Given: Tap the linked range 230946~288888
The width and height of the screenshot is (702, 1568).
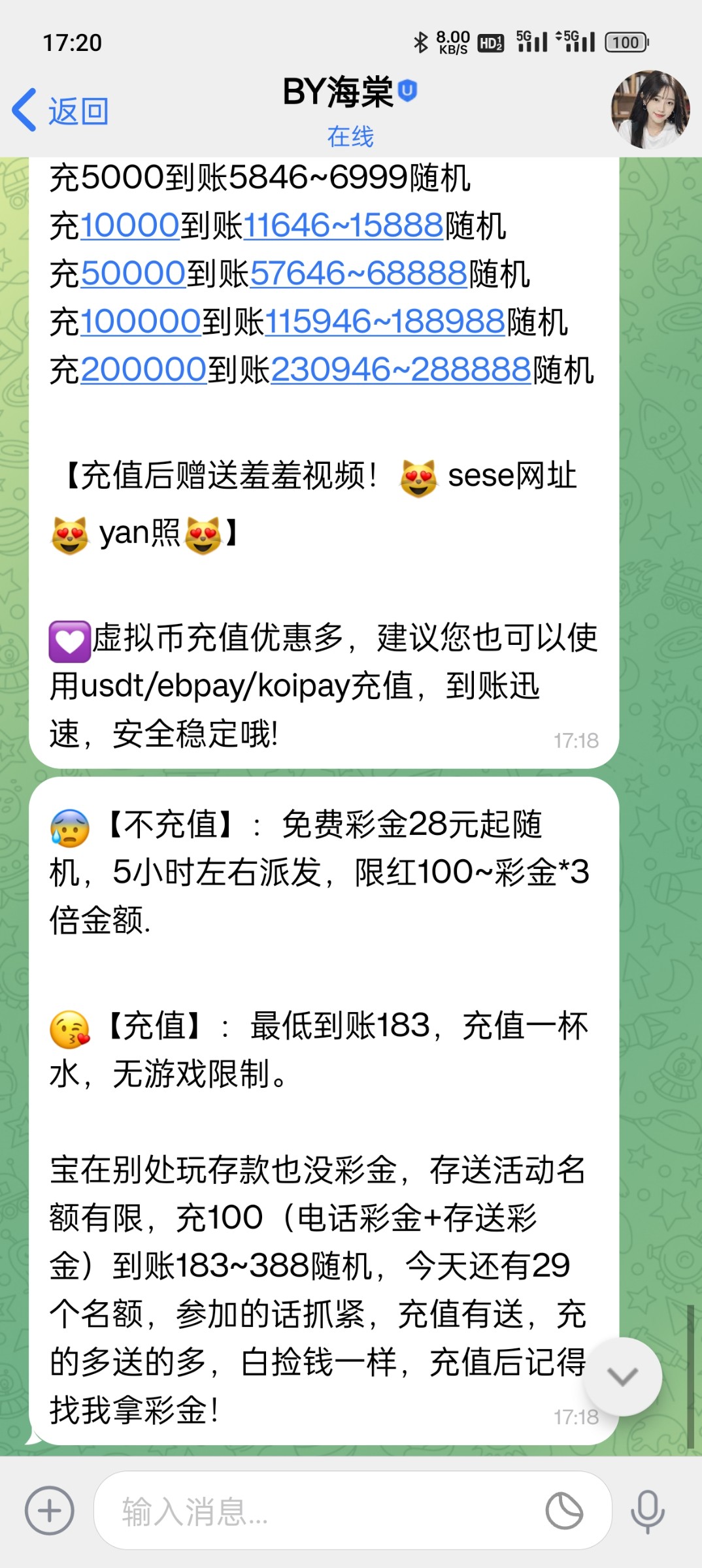Looking at the screenshot, I should point(400,370).
